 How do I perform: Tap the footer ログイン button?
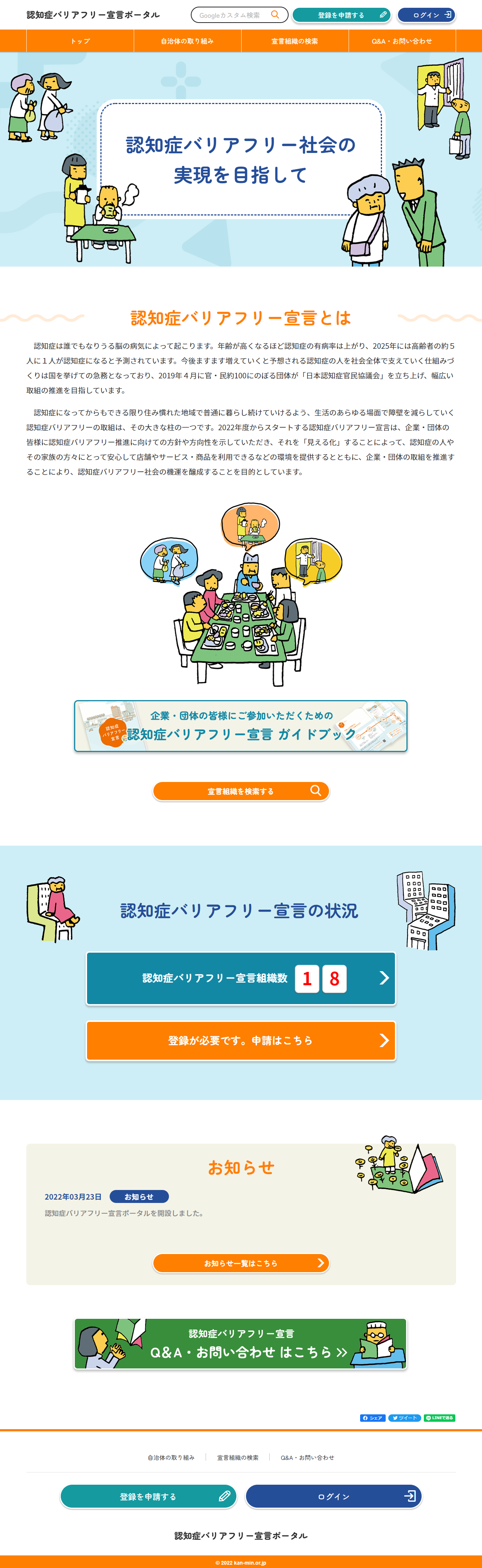click(x=333, y=1496)
